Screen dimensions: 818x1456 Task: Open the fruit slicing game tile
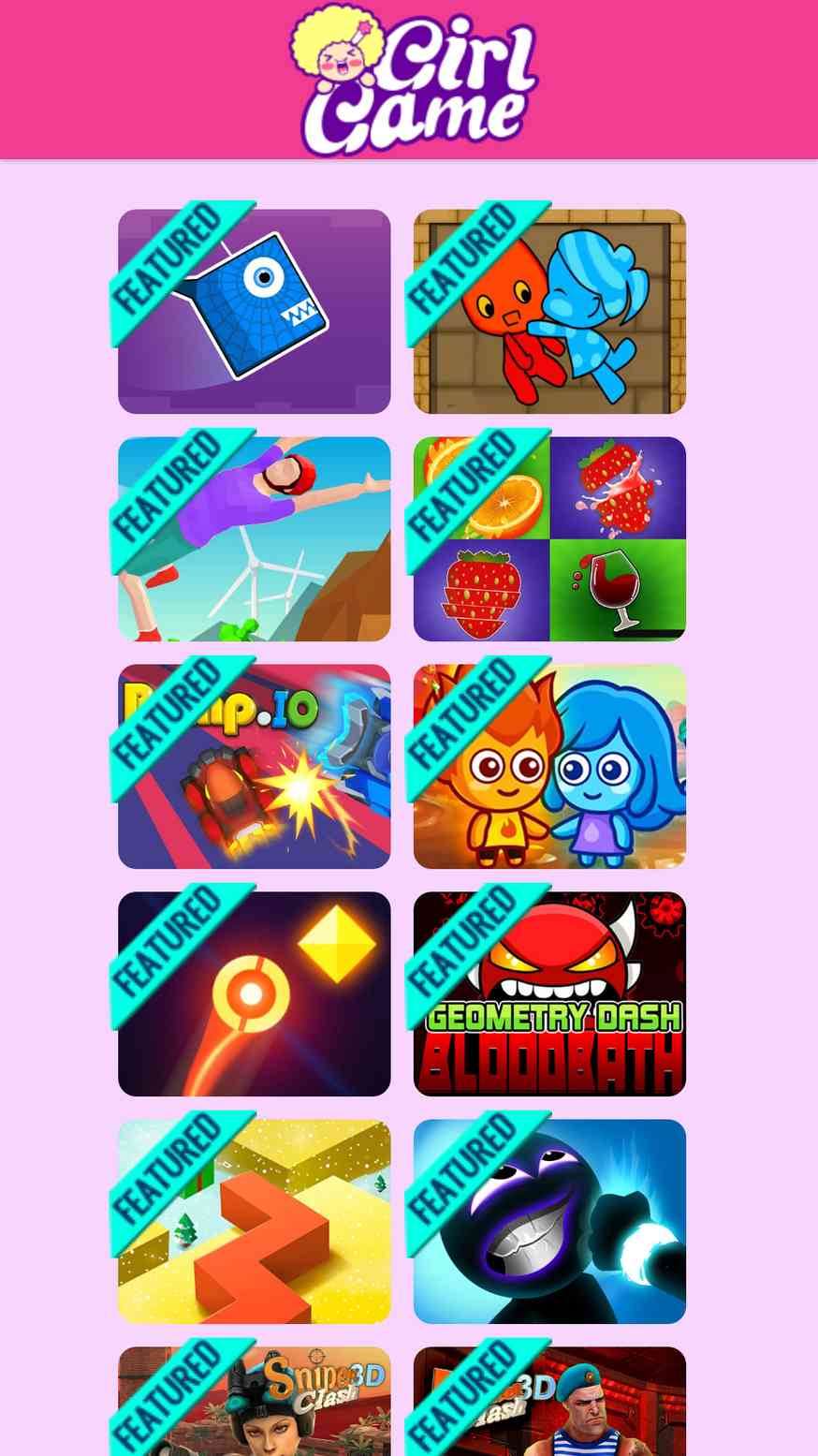click(x=549, y=538)
